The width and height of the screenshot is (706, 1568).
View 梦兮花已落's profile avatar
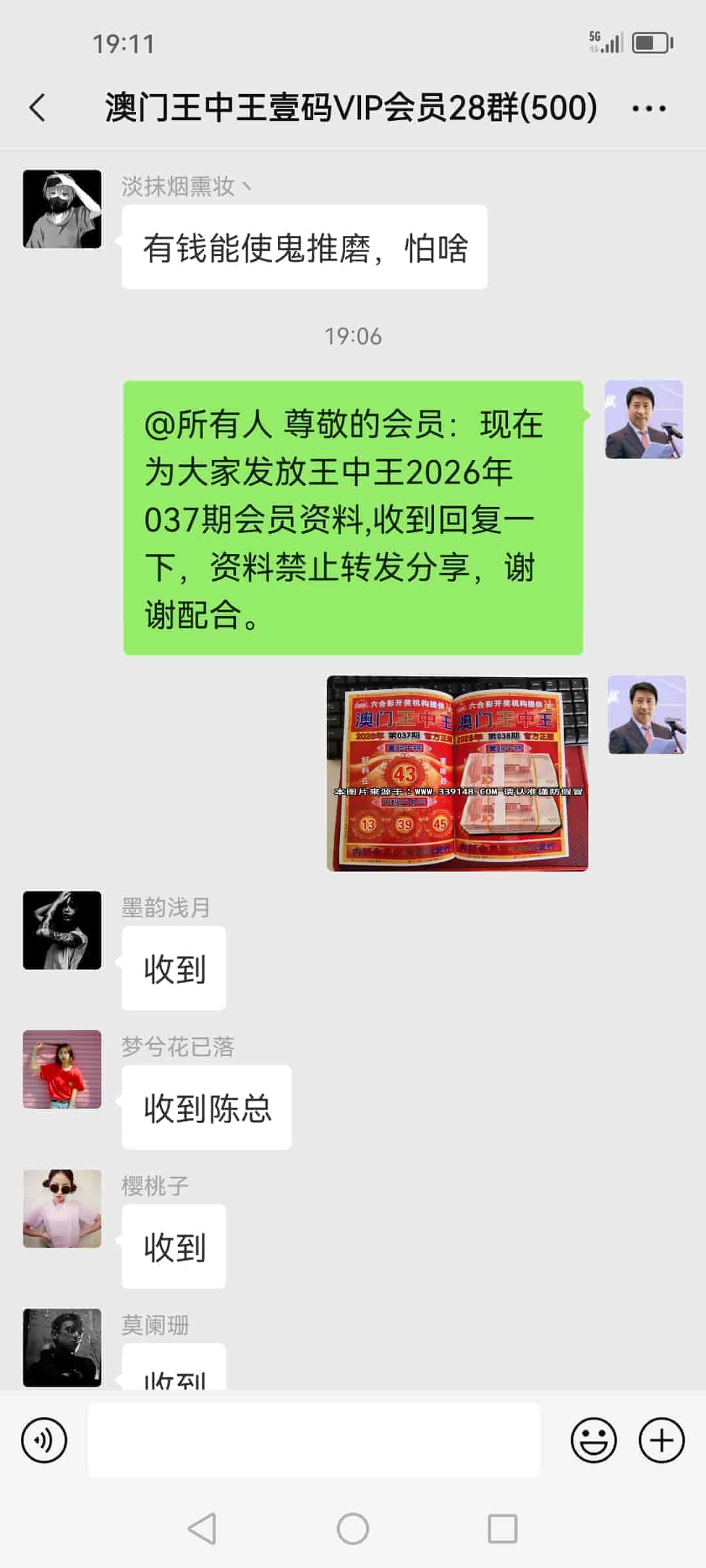coord(62,1070)
